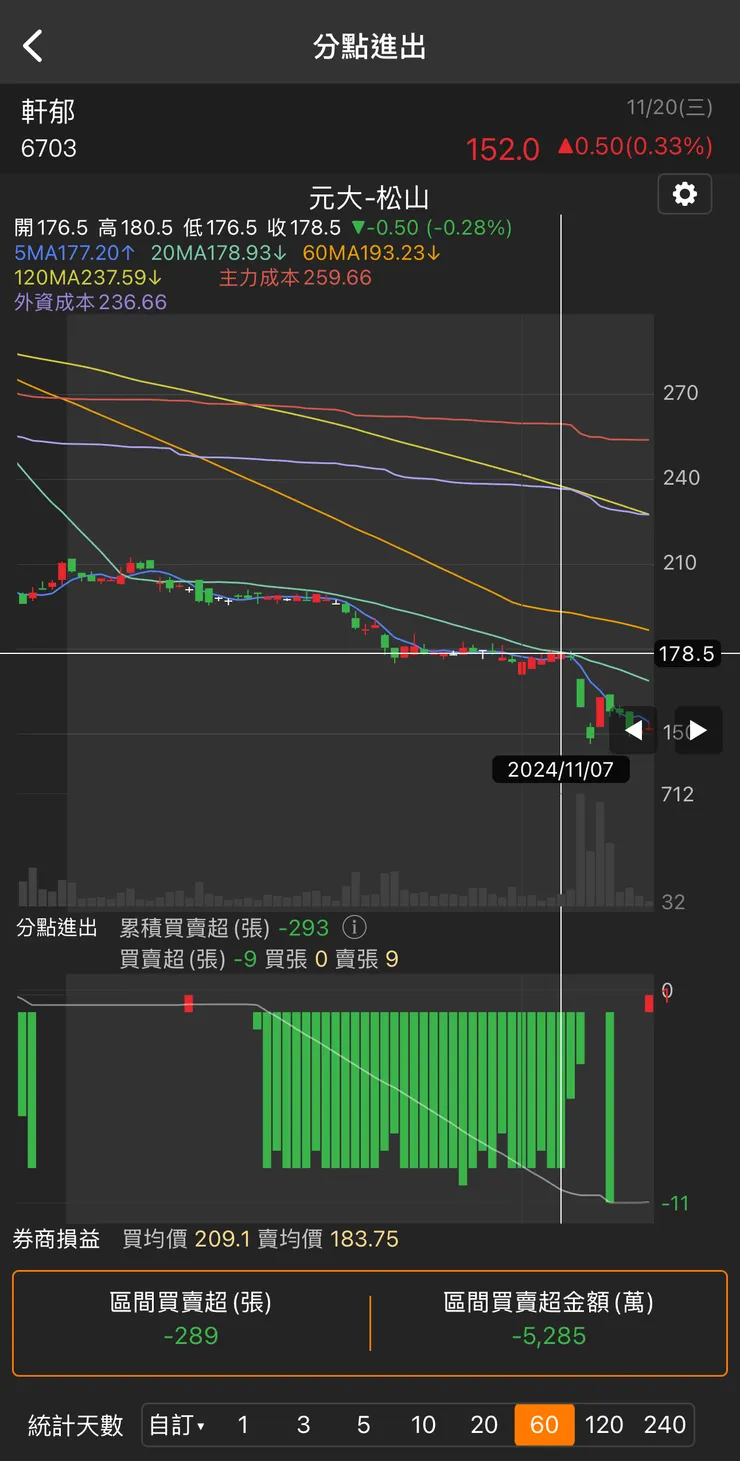Move chart cursor to previous day
The height and width of the screenshot is (1461, 740).
[x=633, y=731]
